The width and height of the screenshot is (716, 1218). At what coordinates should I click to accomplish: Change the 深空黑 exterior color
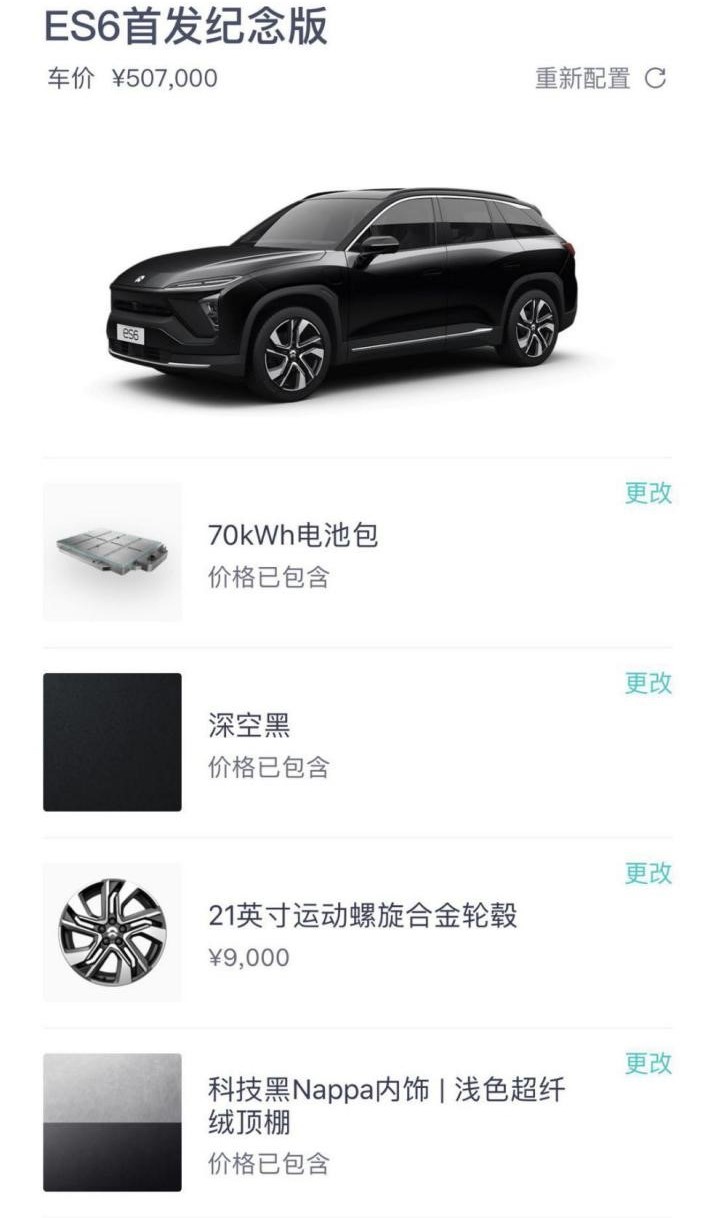(x=648, y=683)
